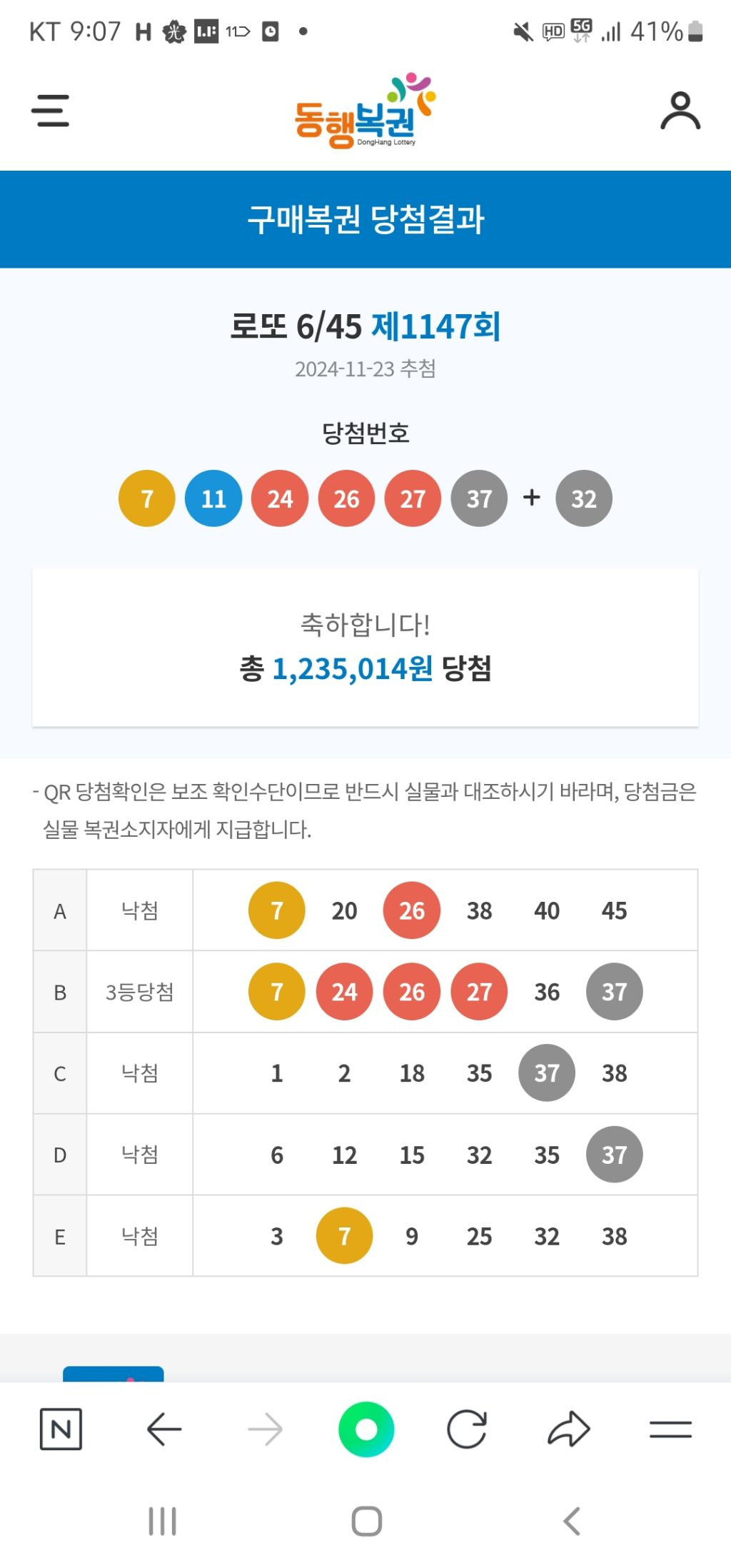Image resolution: width=731 pixels, height=1568 pixels.
Task: Tap the DongHang Lottery logo
Action: click(x=365, y=111)
